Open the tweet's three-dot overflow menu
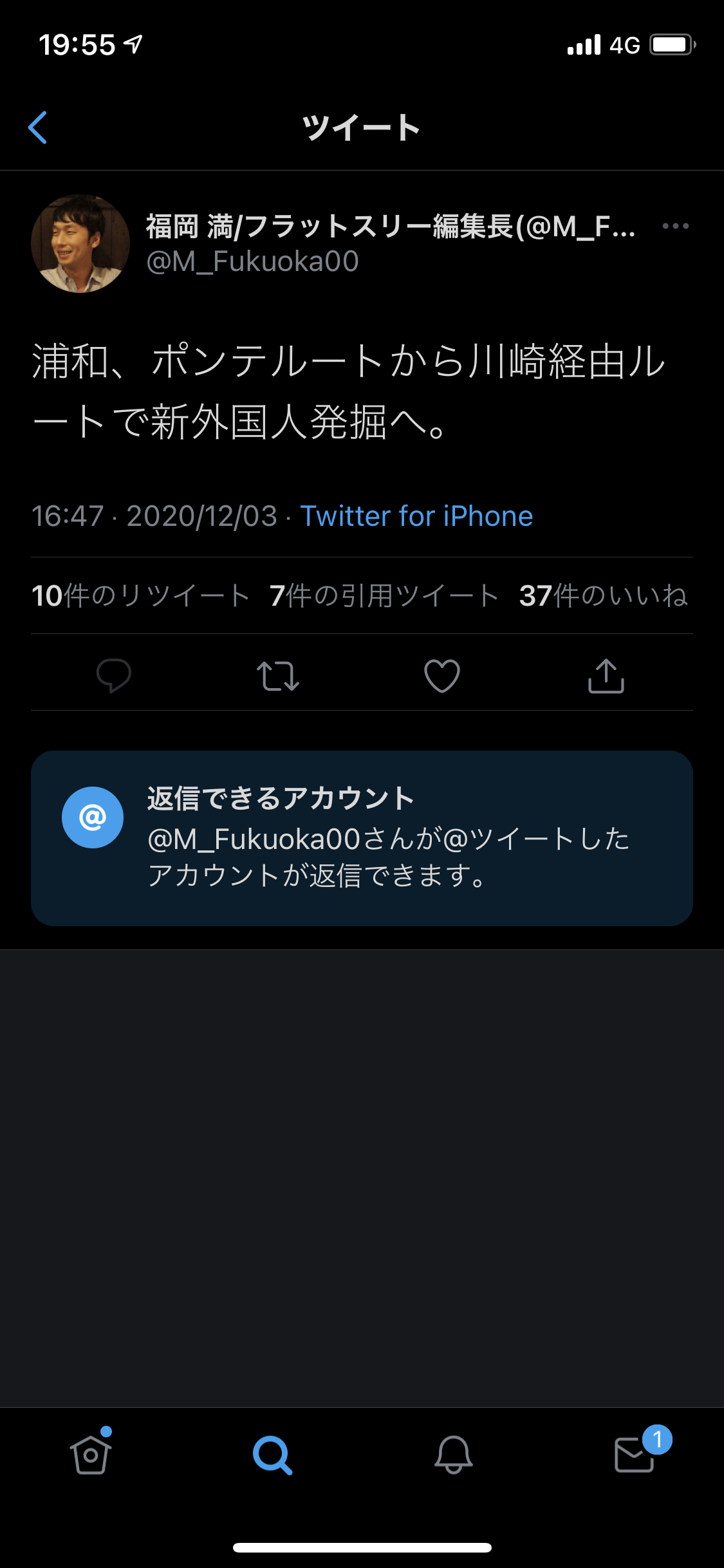This screenshot has width=724, height=1568. point(675,226)
